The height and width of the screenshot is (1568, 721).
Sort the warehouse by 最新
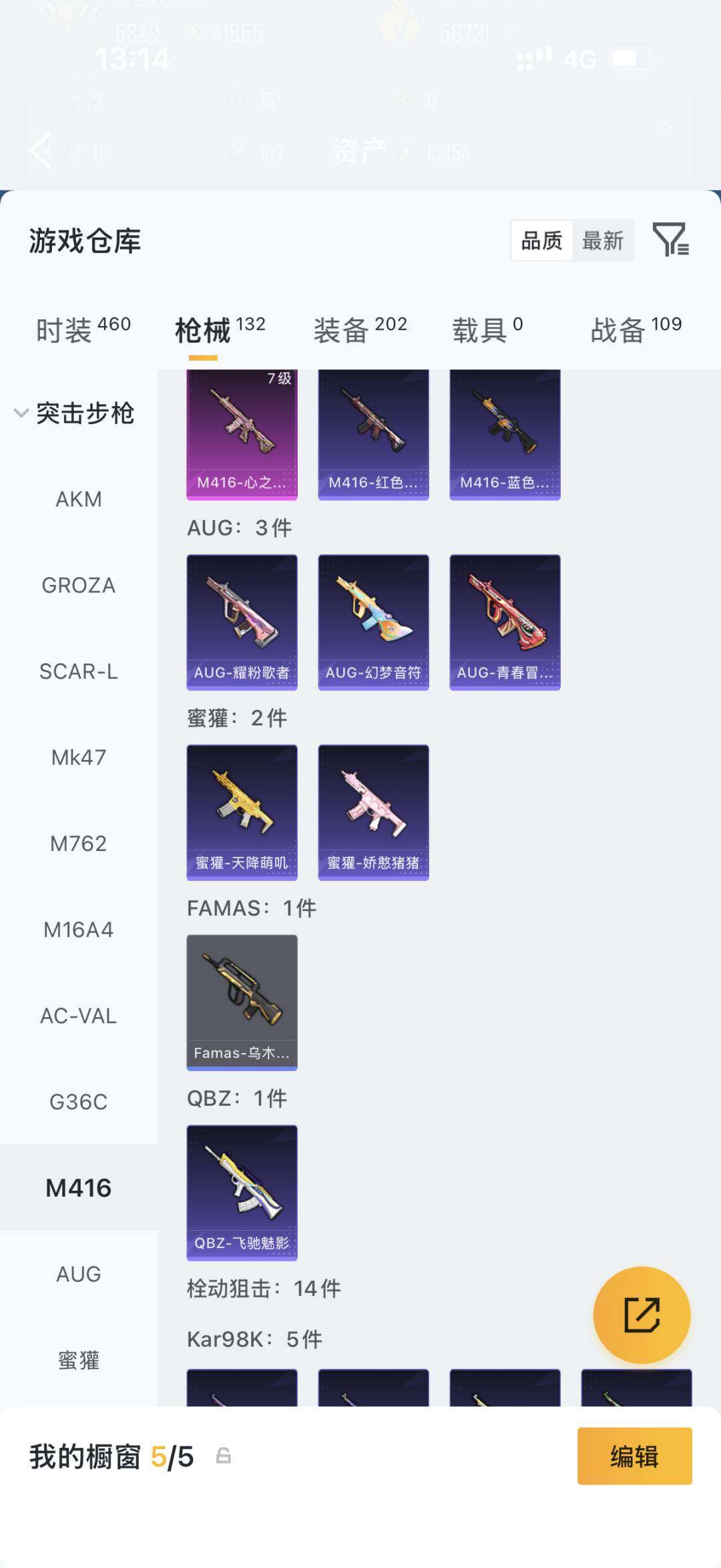(603, 240)
